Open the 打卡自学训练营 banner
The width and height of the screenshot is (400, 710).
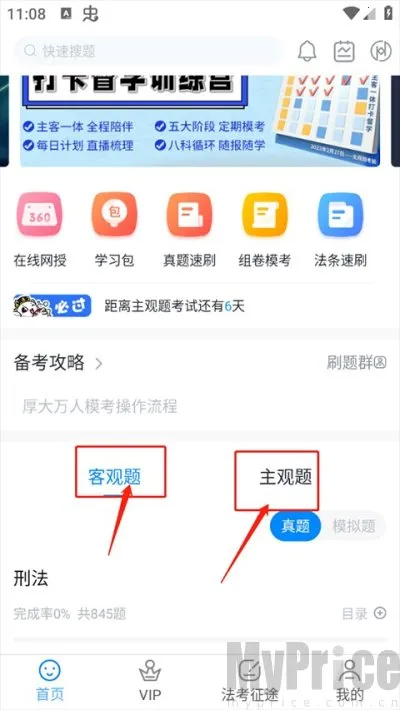pyautogui.click(x=200, y=121)
